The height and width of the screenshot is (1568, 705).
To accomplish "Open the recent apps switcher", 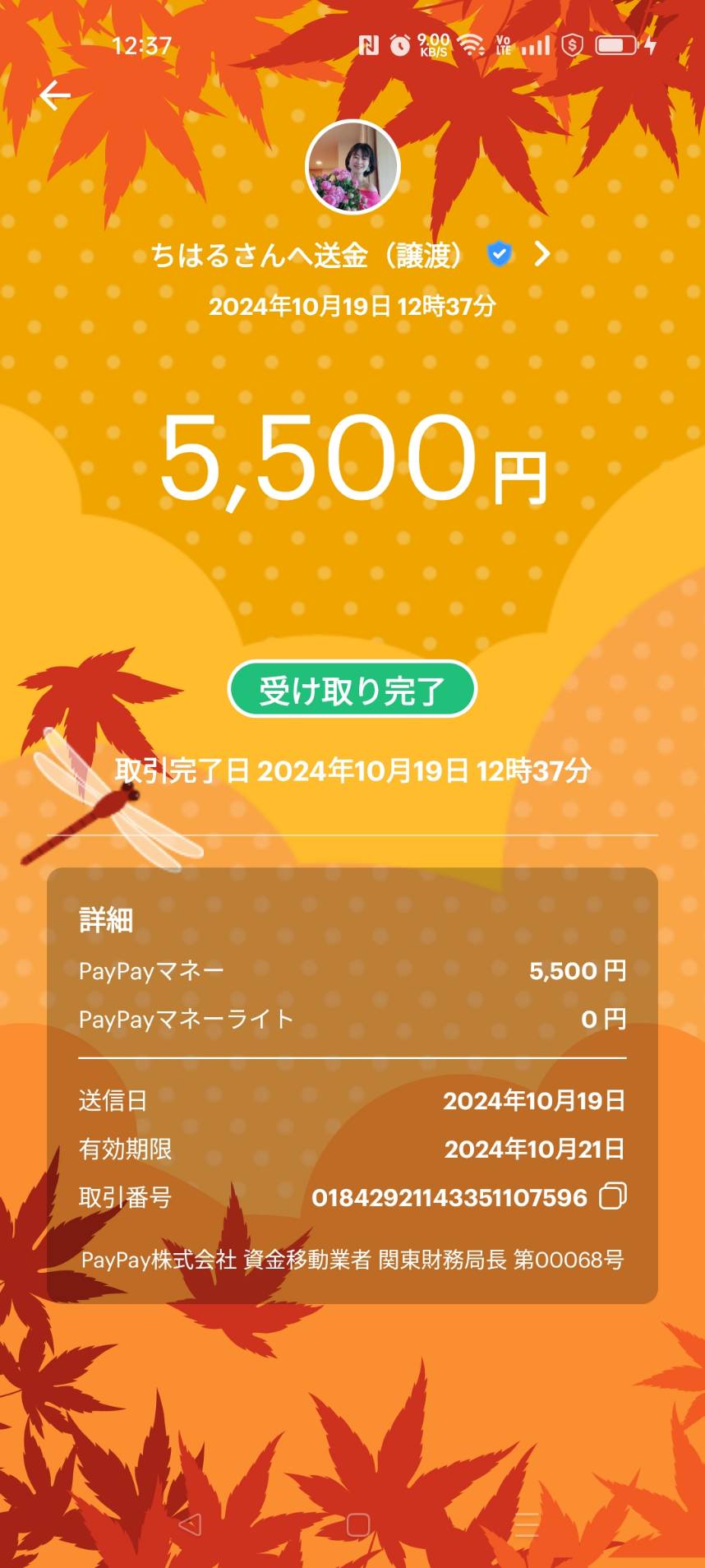I will coord(527,1525).
